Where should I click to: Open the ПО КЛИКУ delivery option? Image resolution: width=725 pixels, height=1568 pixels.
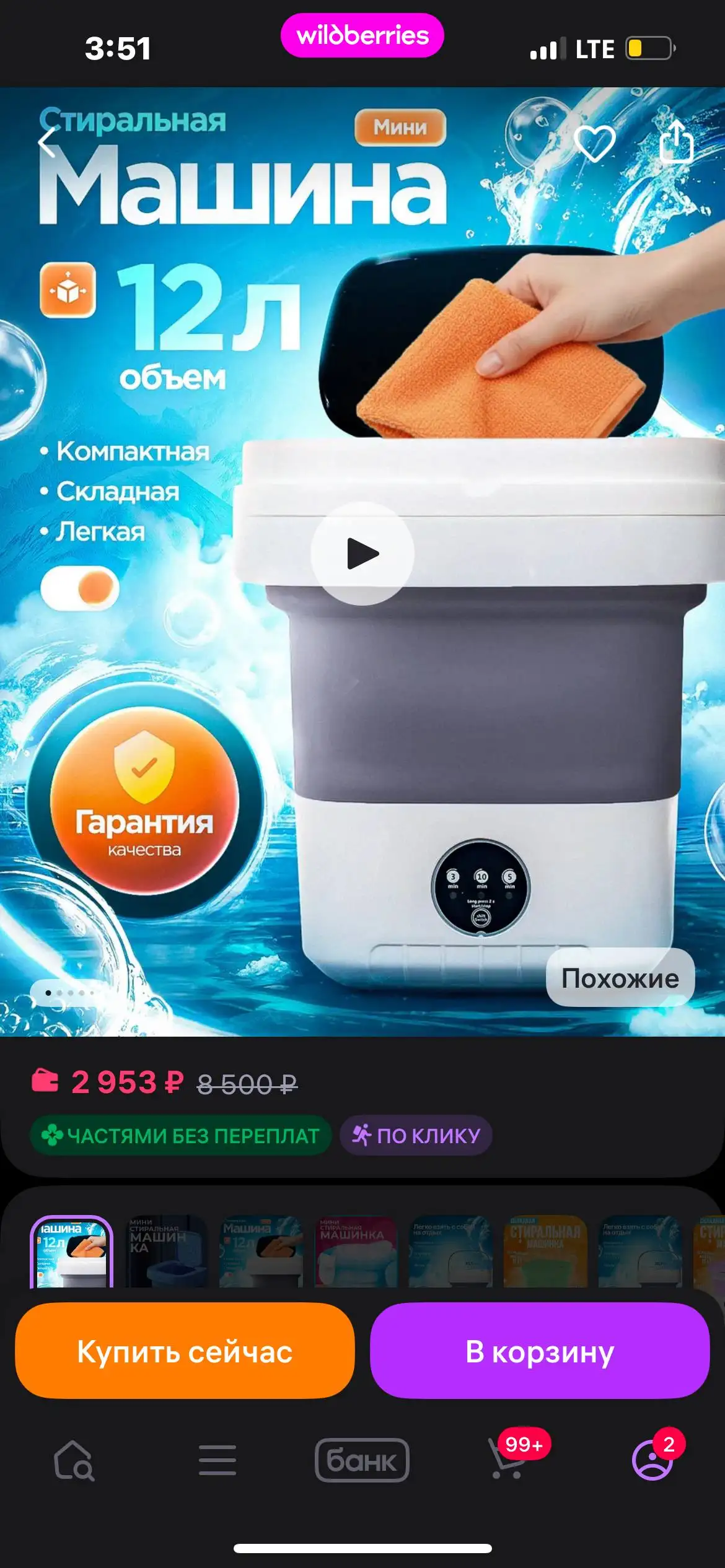click(x=416, y=1135)
